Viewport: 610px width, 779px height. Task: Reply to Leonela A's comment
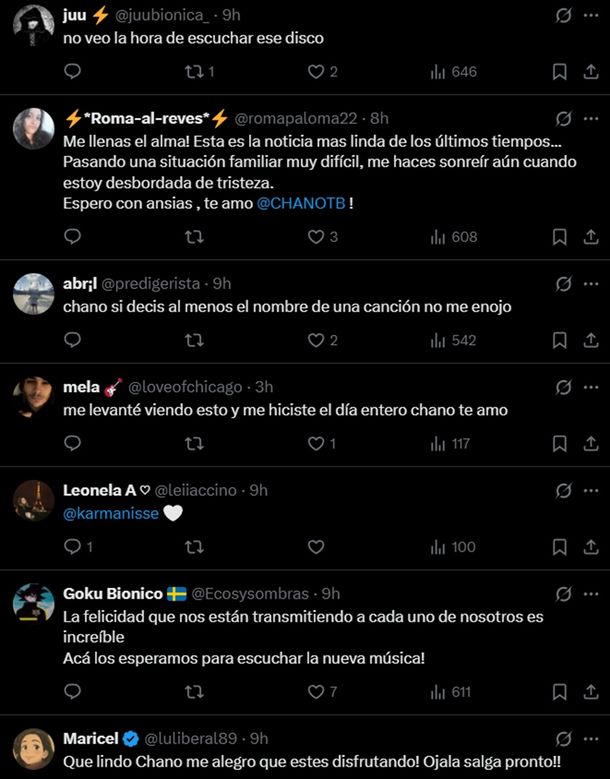(x=72, y=547)
